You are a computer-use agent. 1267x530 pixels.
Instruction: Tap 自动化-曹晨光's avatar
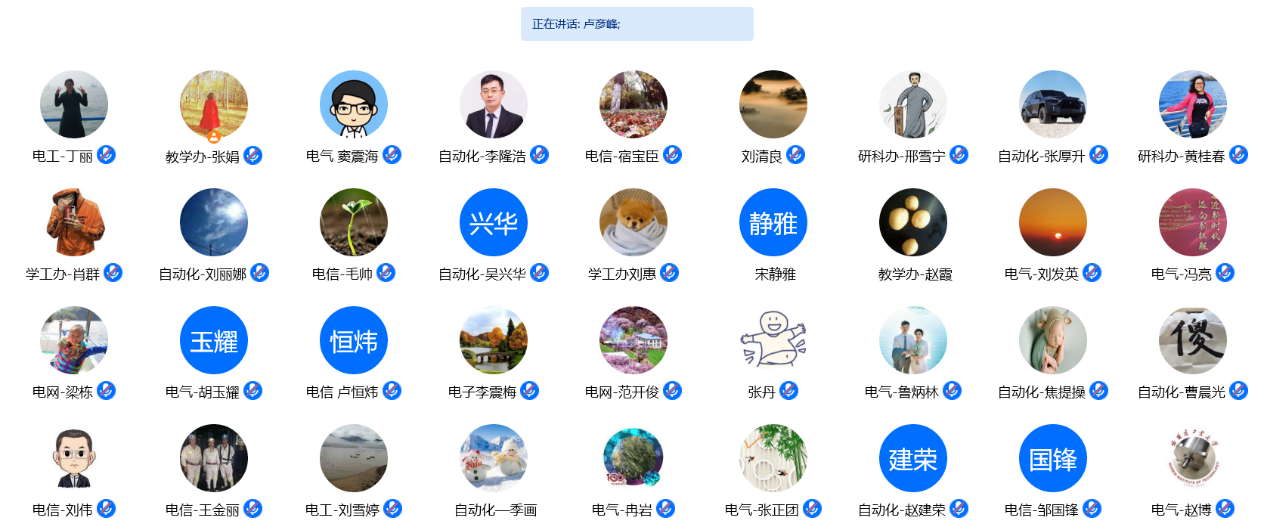(x=1192, y=340)
